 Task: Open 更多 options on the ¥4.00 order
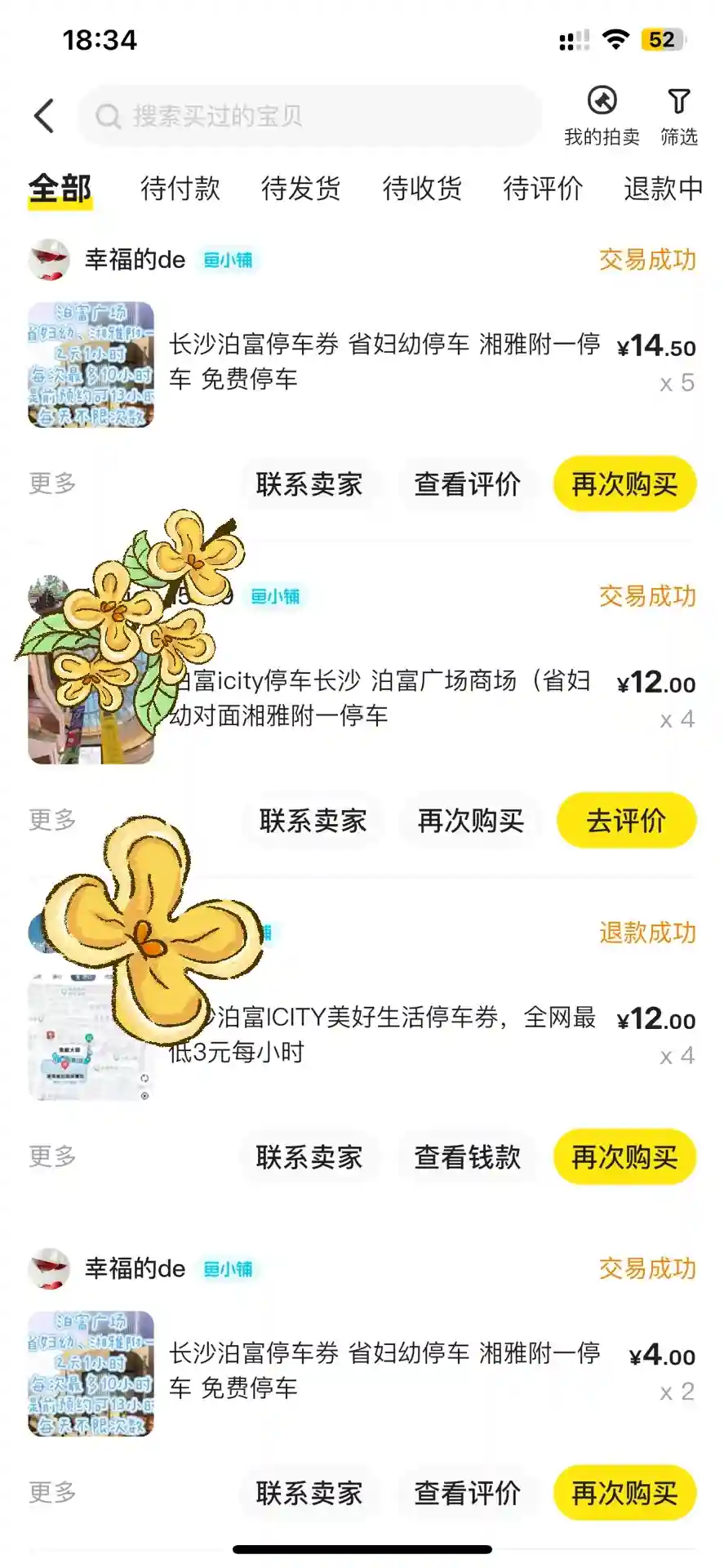(52, 1493)
